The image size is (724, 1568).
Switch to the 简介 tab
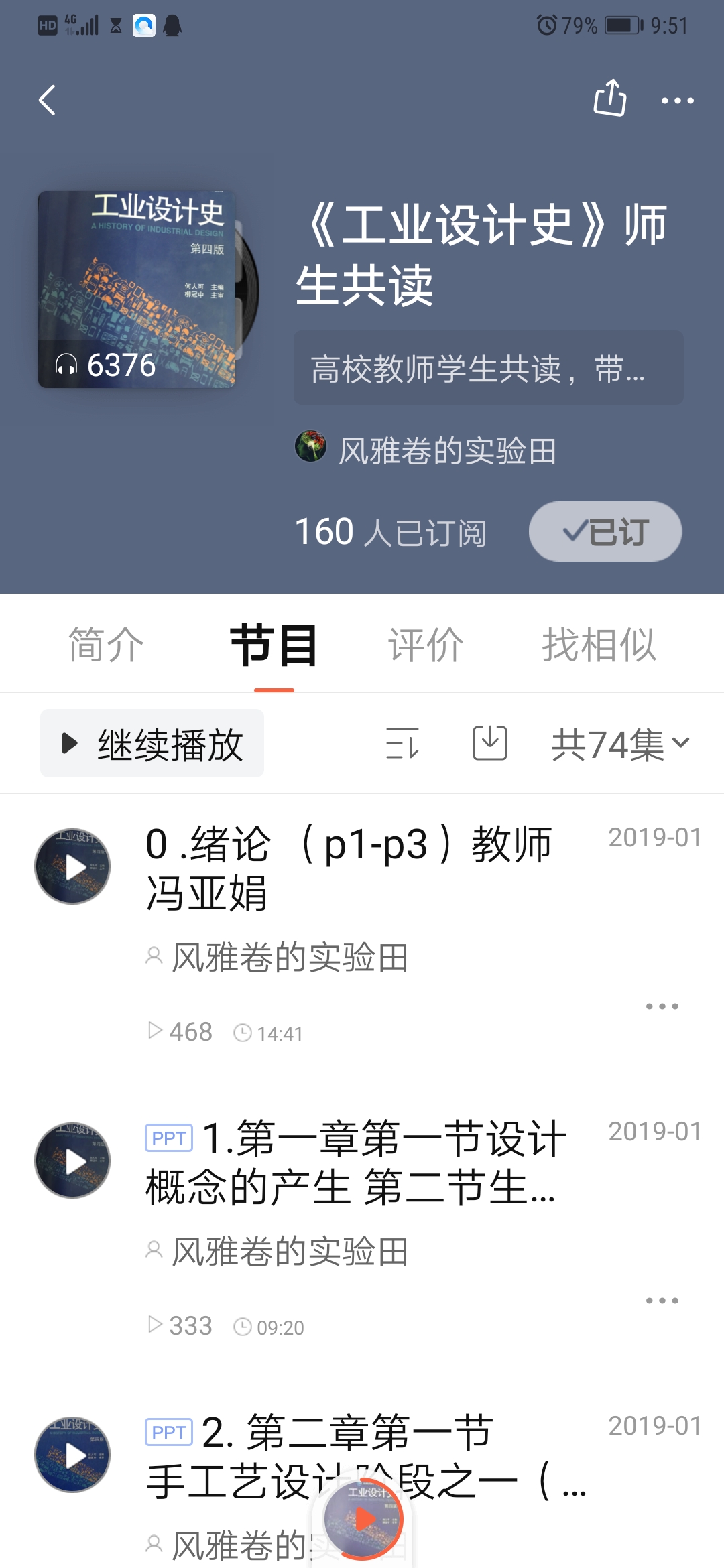pyautogui.click(x=106, y=645)
